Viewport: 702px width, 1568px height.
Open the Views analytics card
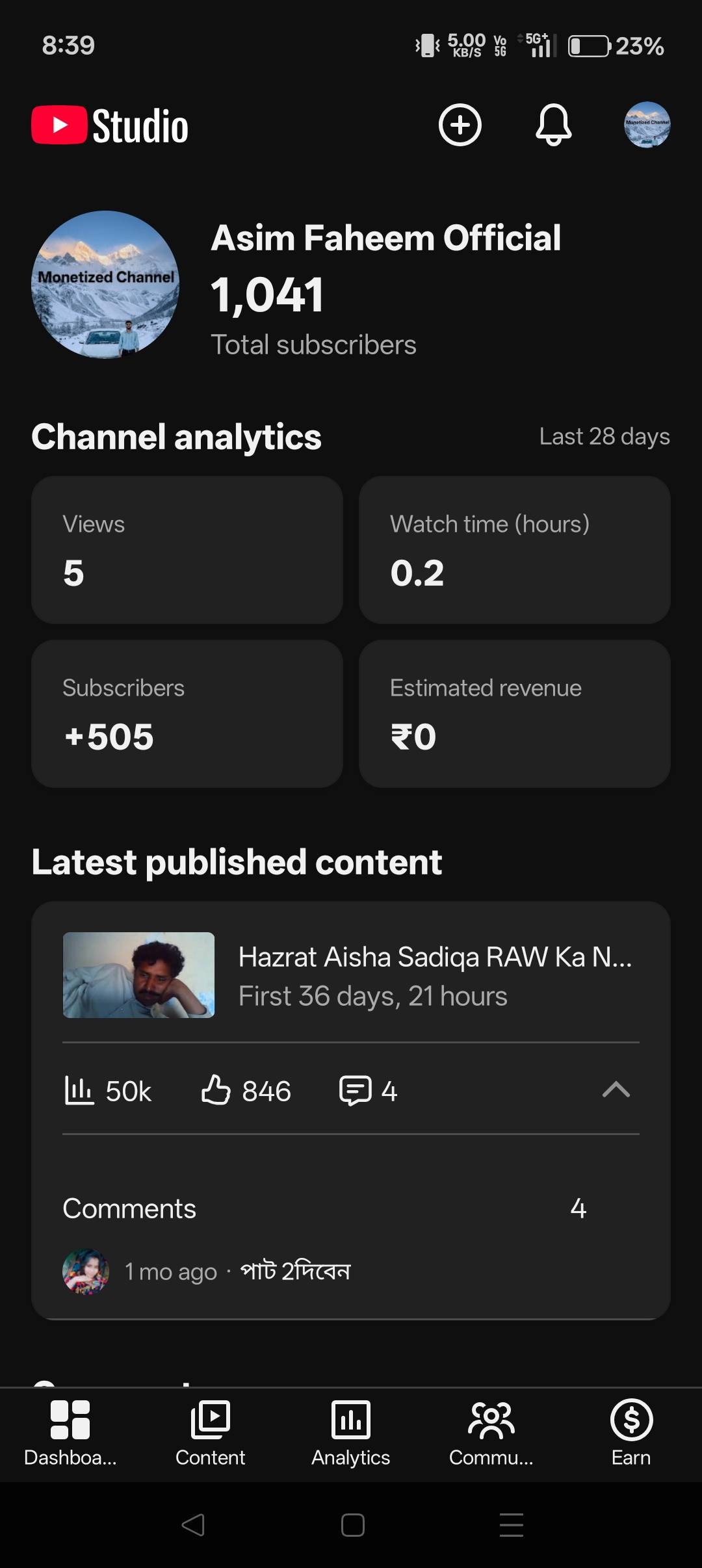pos(187,550)
